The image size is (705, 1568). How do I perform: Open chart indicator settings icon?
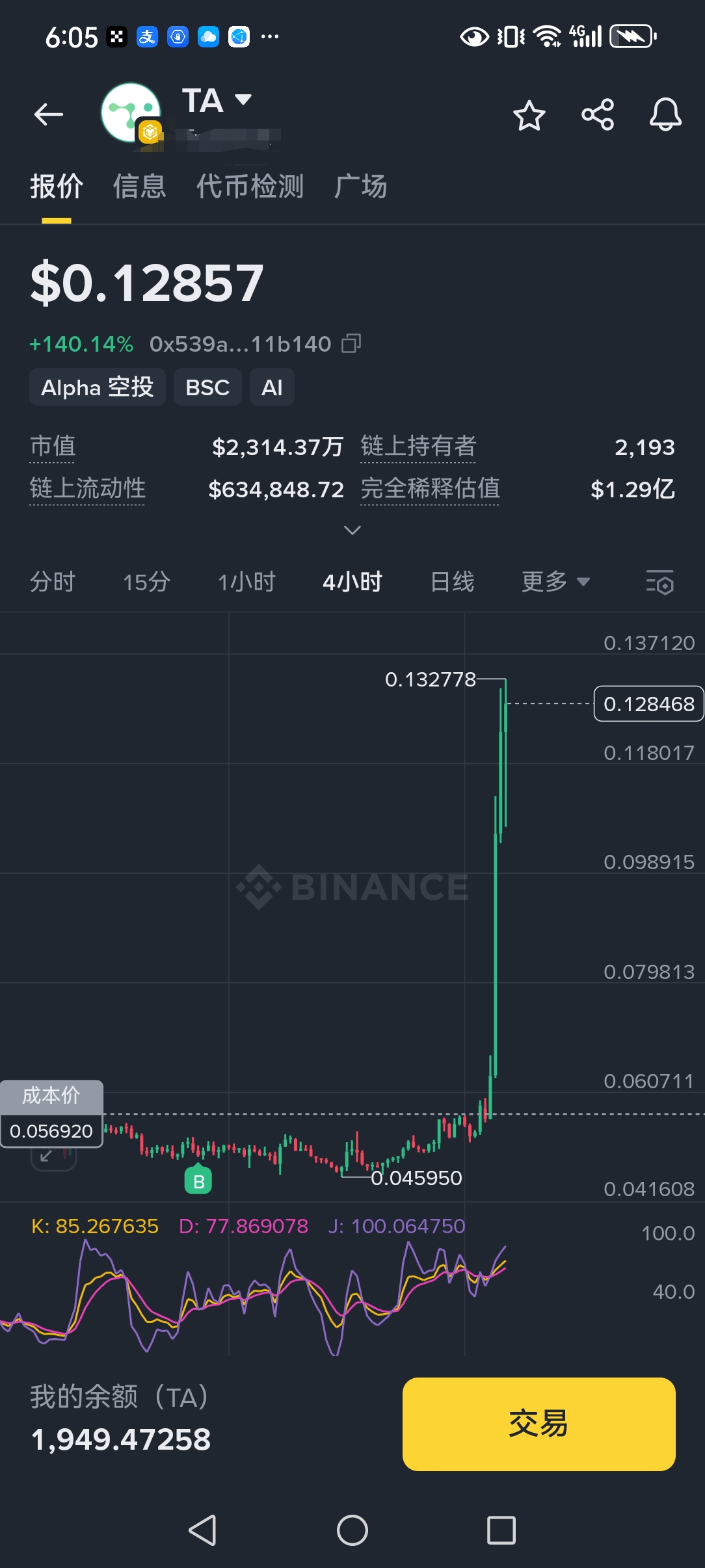point(659,582)
